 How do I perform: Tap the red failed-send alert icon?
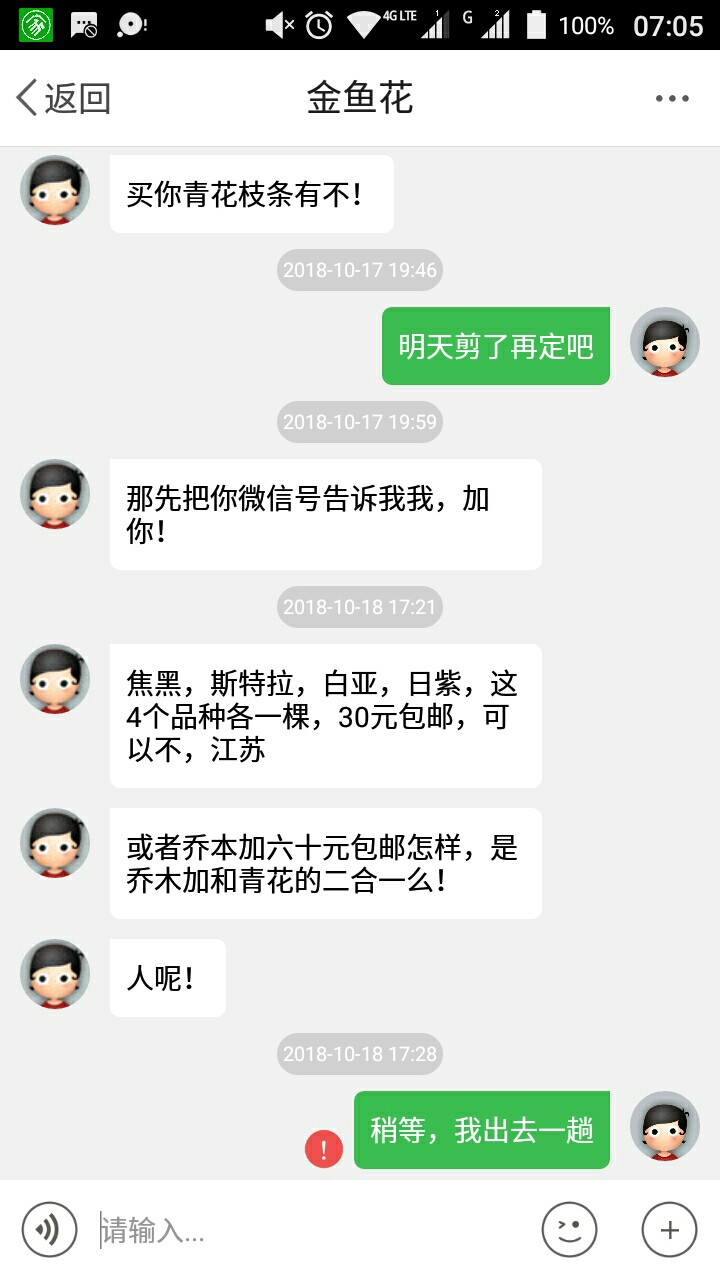coord(324,1149)
